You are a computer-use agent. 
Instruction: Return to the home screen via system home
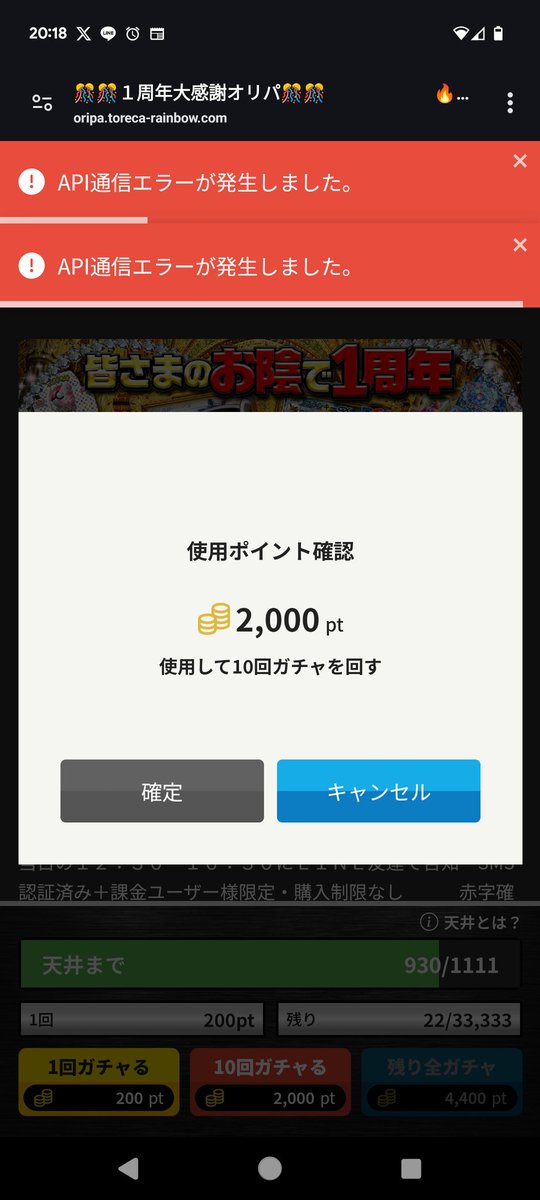(270, 1168)
